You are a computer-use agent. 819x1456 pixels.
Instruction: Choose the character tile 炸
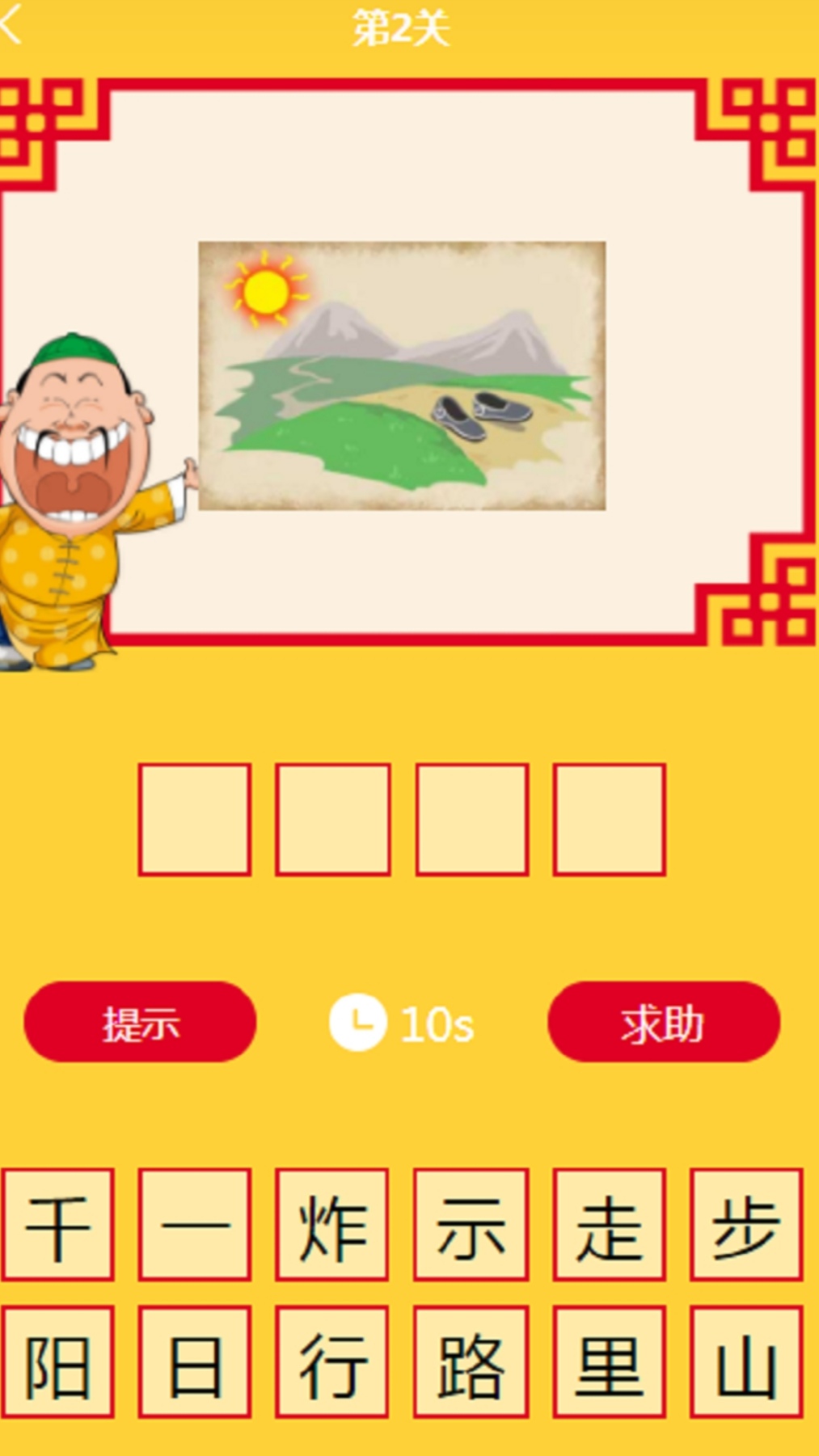point(332,1225)
